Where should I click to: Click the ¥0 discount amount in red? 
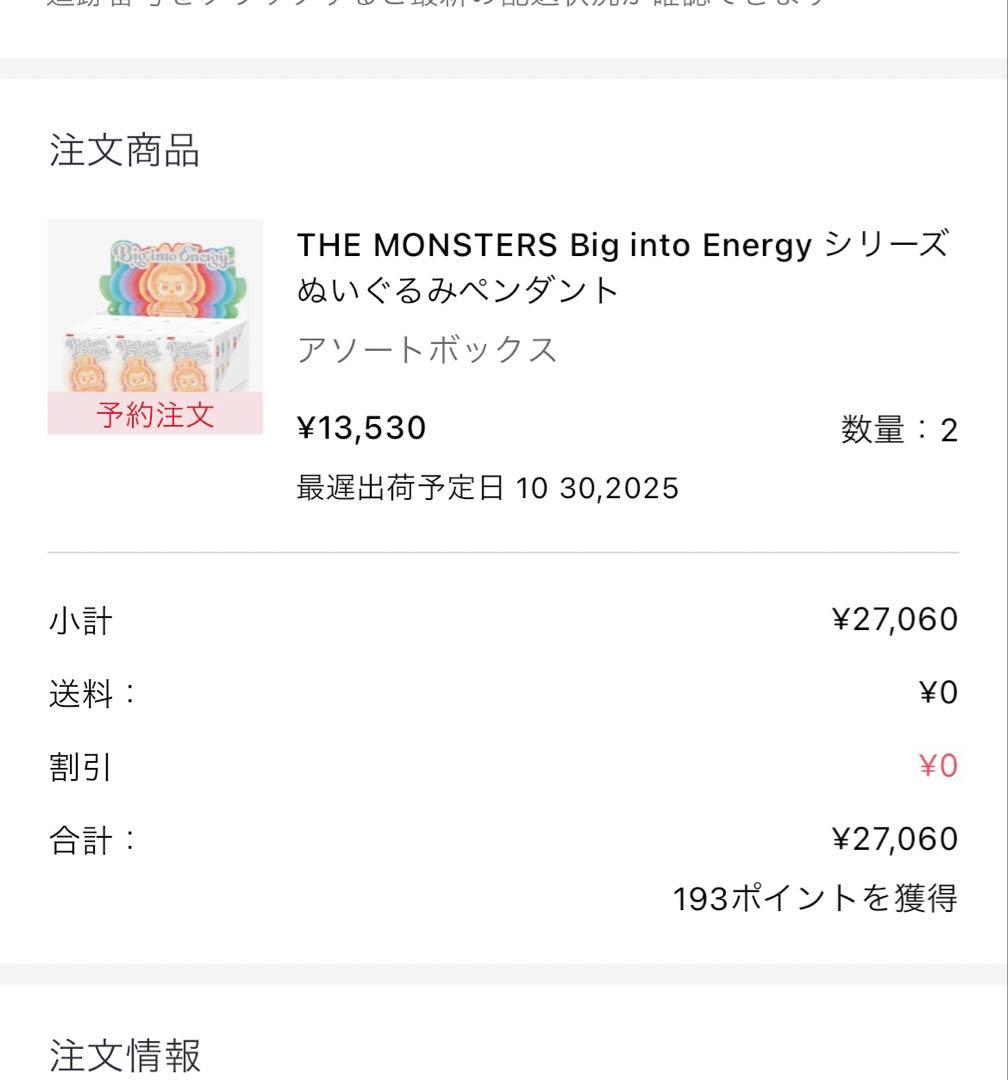coord(938,769)
